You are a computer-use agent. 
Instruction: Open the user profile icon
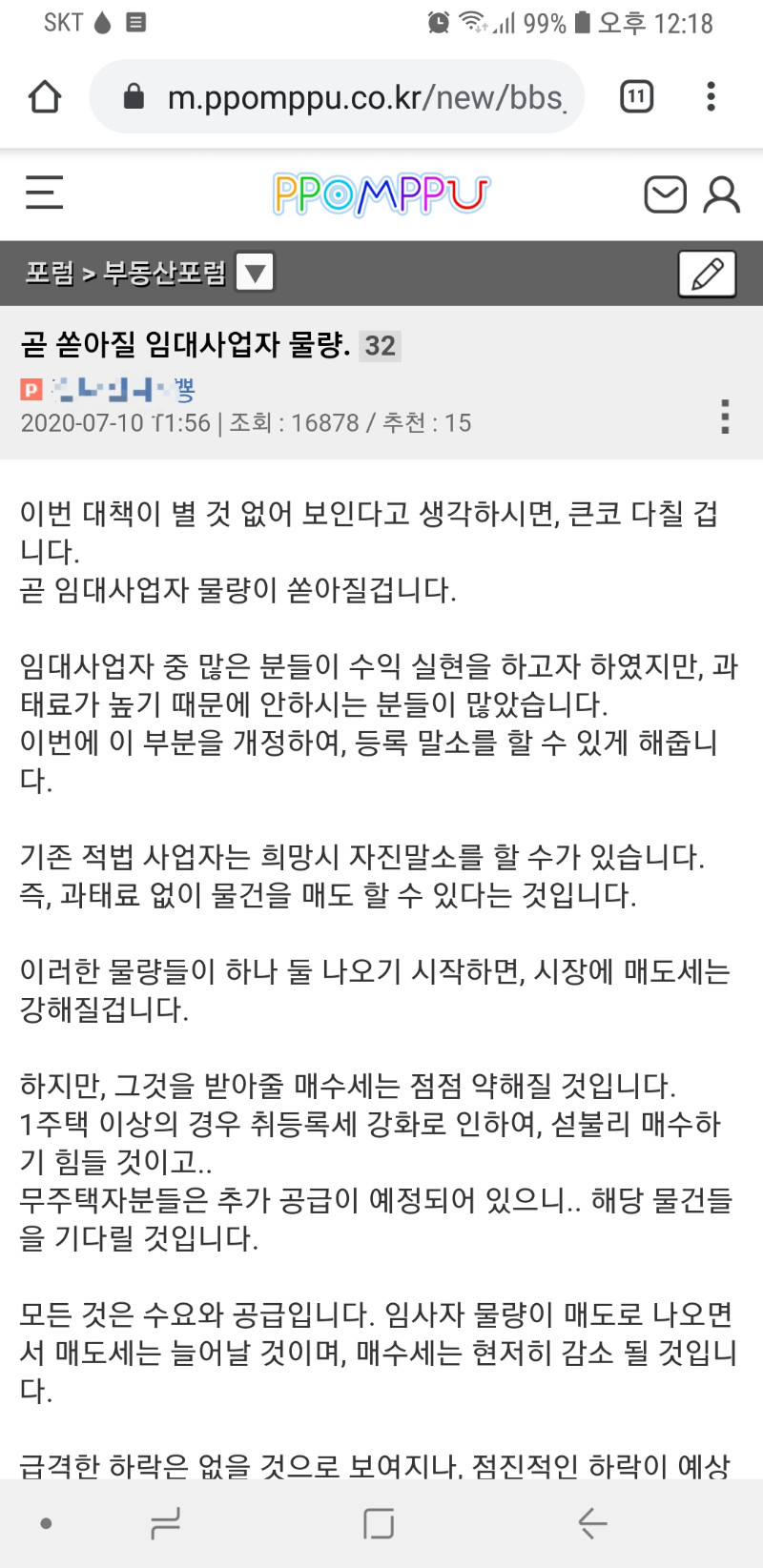click(721, 194)
